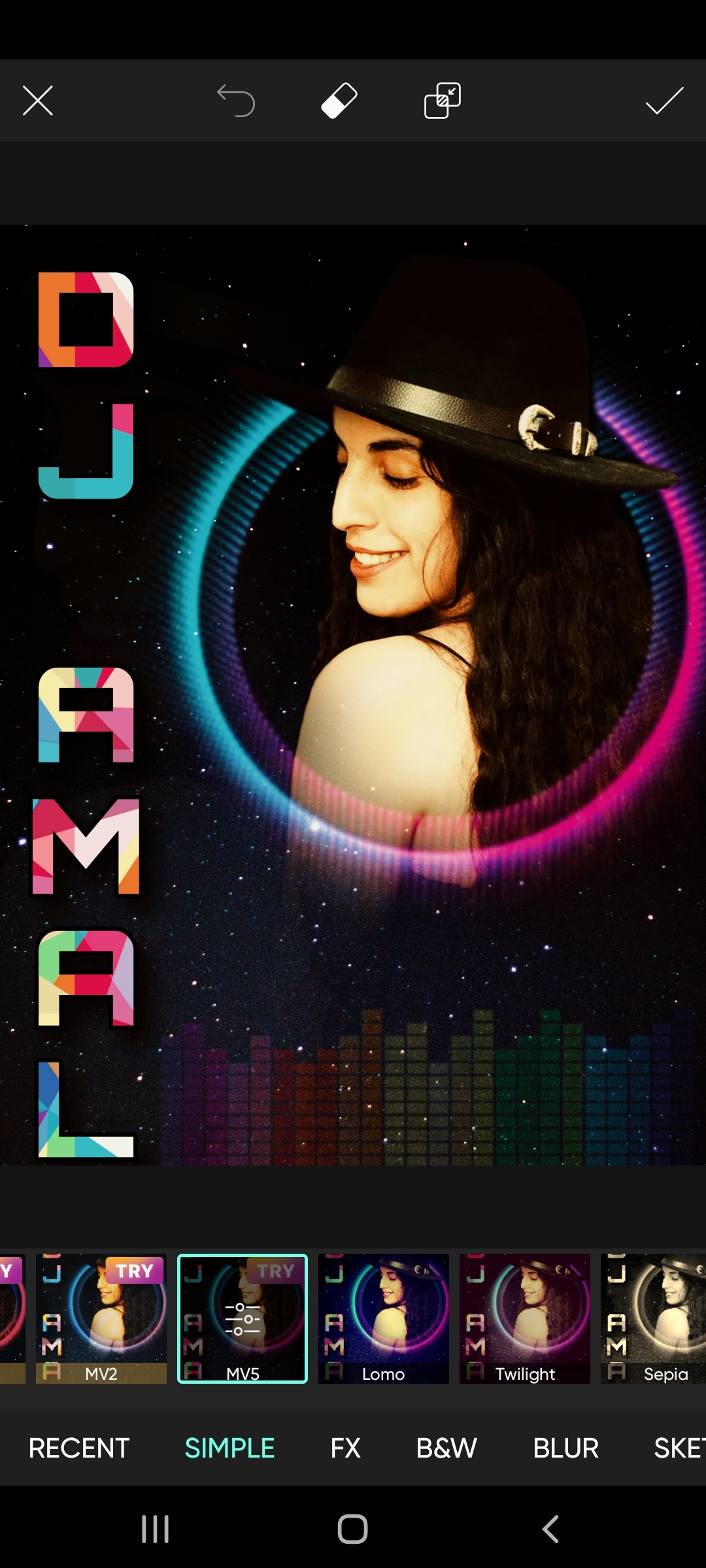This screenshot has height=1568, width=706.
Task: Open the system recent apps view
Action: click(x=156, y=1529)
